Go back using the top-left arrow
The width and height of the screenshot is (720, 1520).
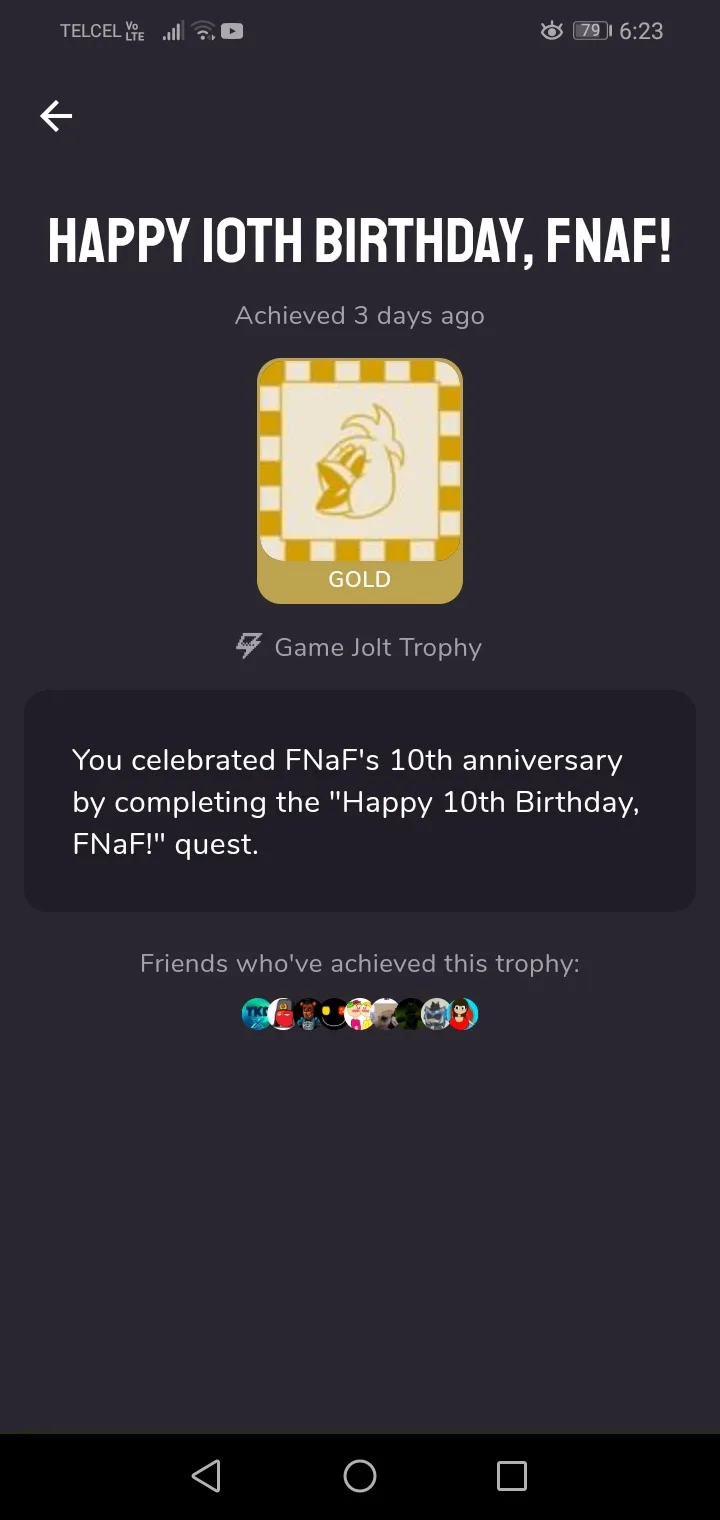[x=56, y=117]
